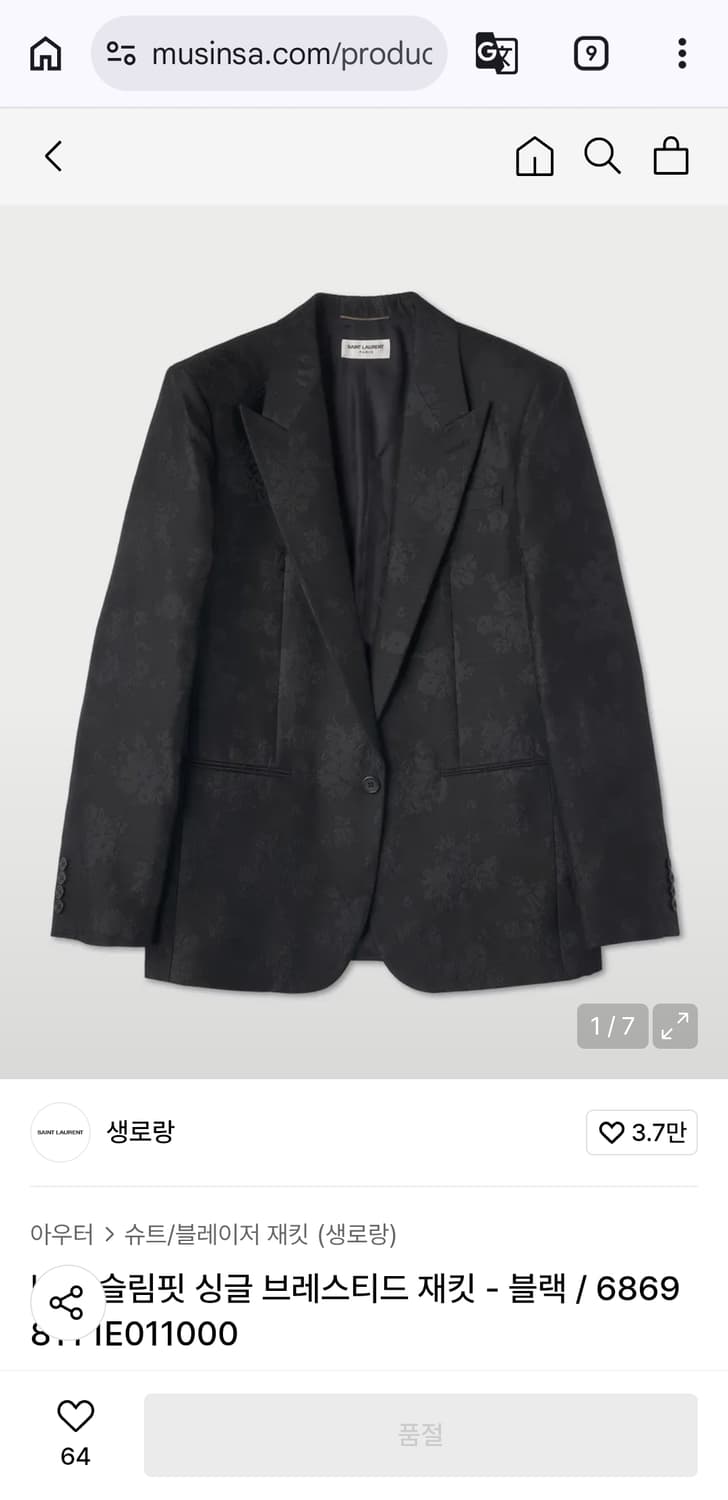Open the 아우터 category breadcrumb
This screenshot has width=728, height=1500.
tap(62, 1235)
